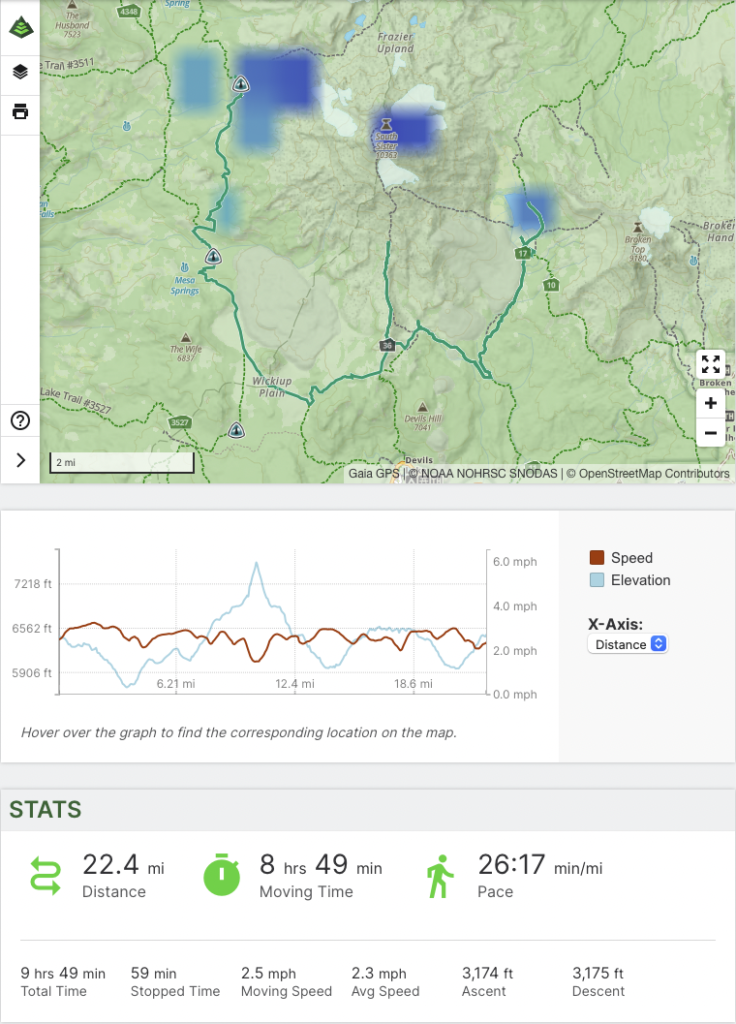Viewport: 736px width, 1024px height.
Task: Print this map
Action: pyautogui.click(x=20, y=111)
